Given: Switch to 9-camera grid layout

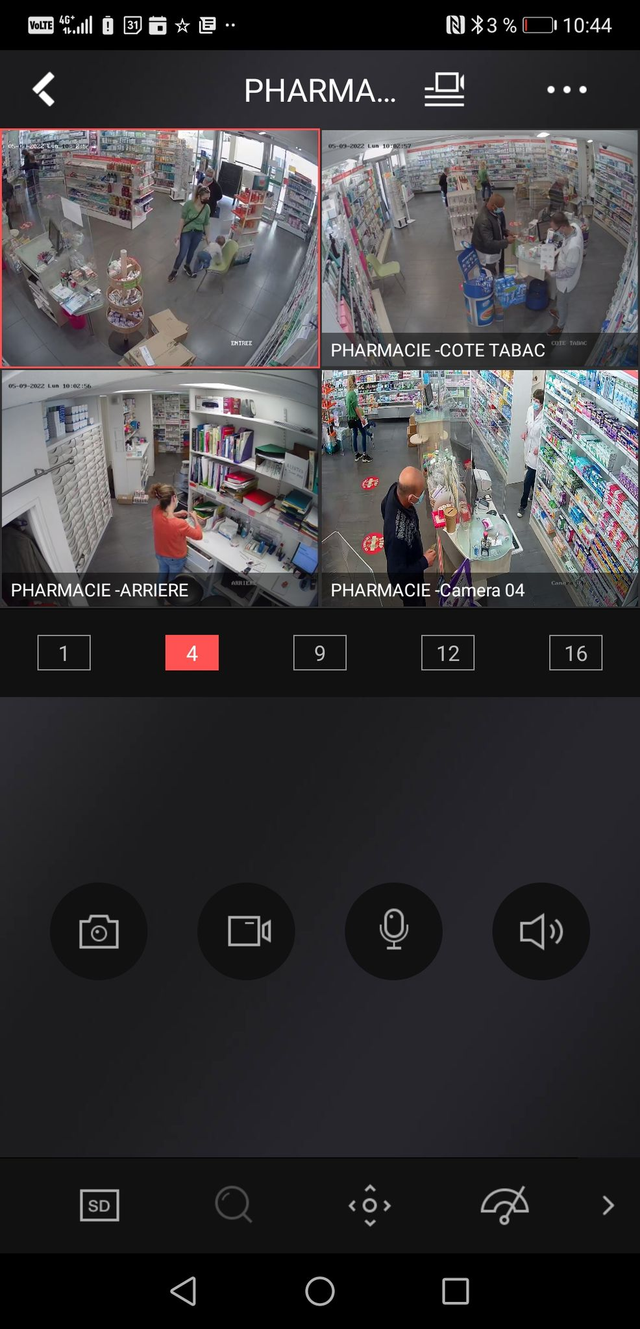Looking at the screenshot, I should [320, 653].
